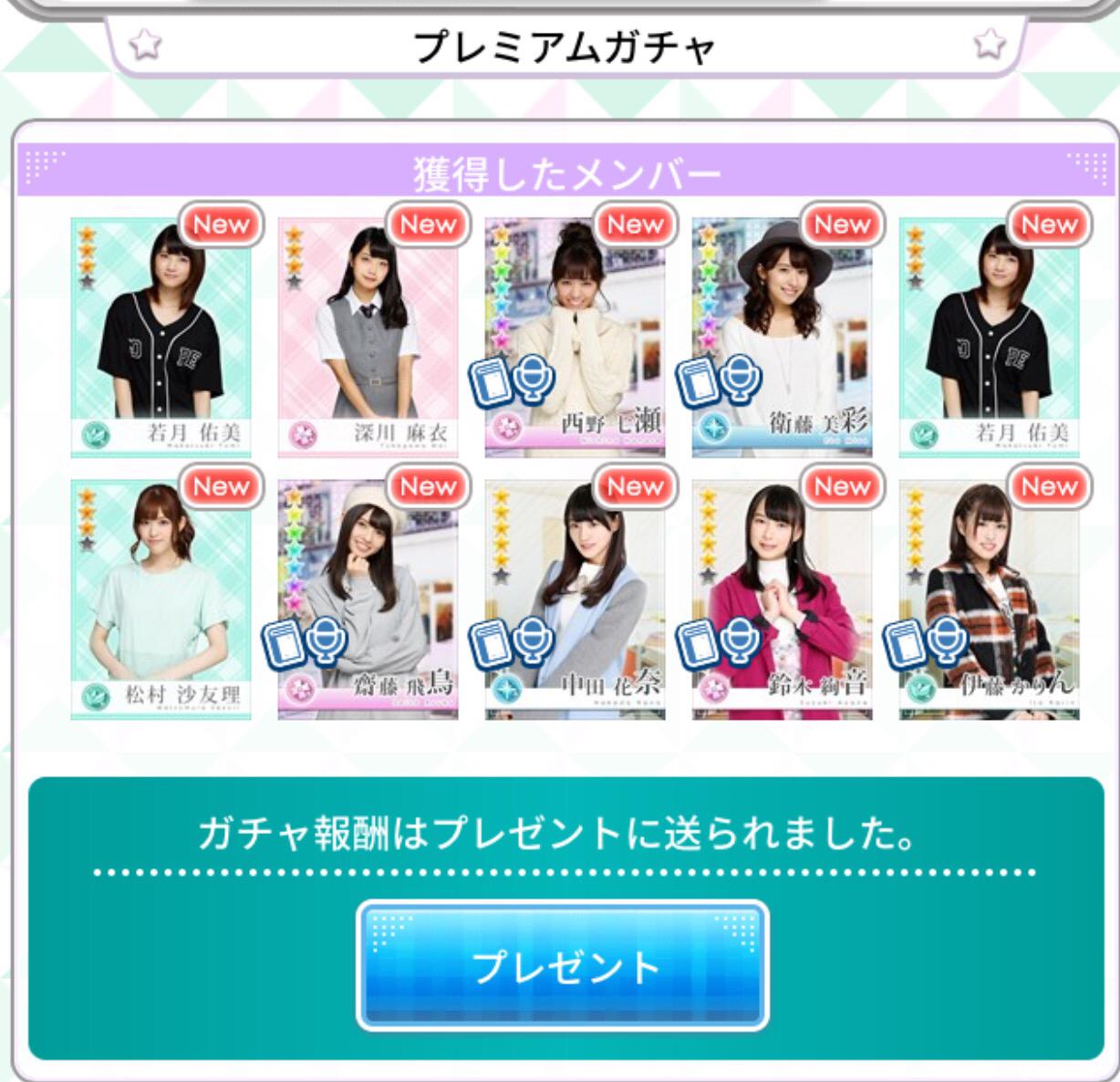Image resolution: width=1120 pixels, height=1082 pixels.
Task: Select the 衛藤 美彩 member card
Action: coord(782,338)
